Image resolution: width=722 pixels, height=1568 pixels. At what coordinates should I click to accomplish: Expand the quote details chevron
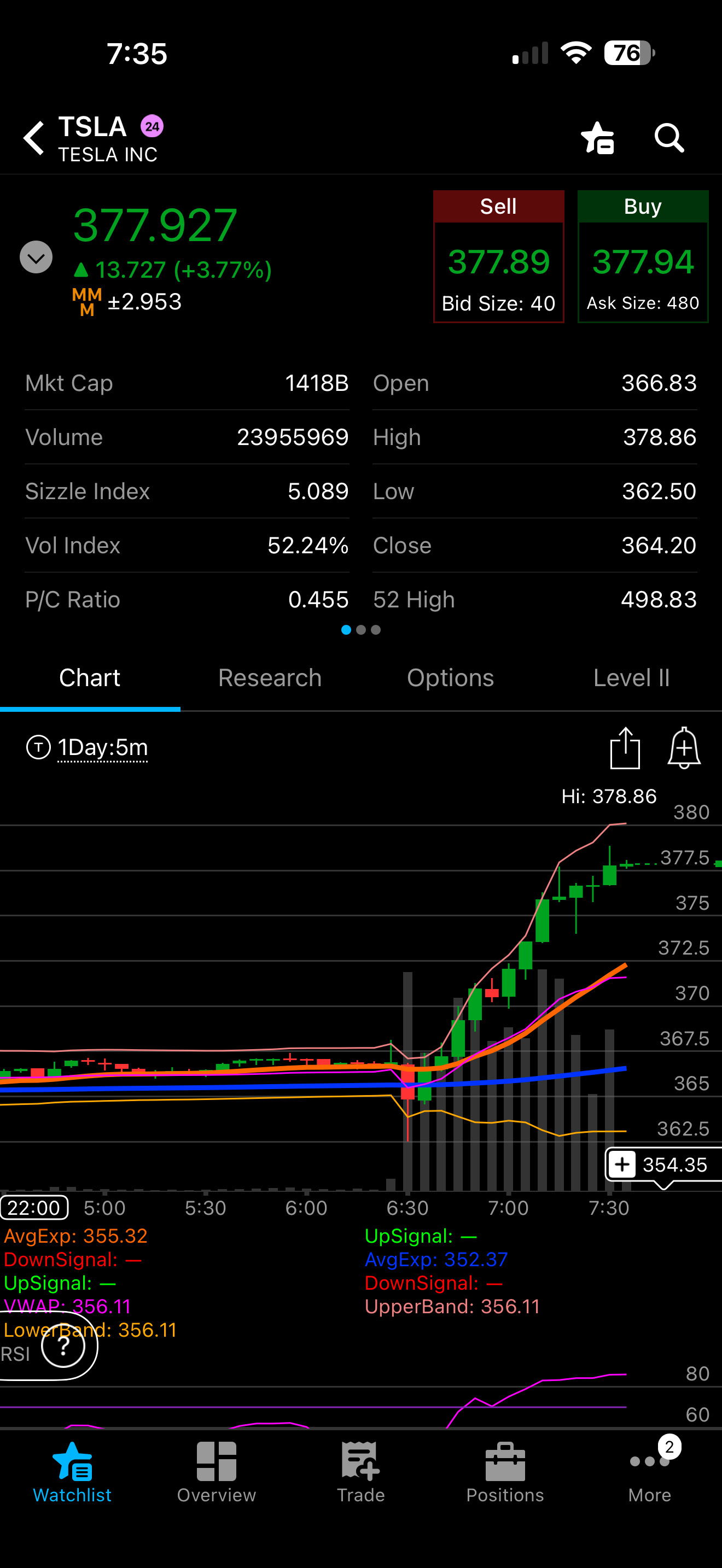point(36,257)
